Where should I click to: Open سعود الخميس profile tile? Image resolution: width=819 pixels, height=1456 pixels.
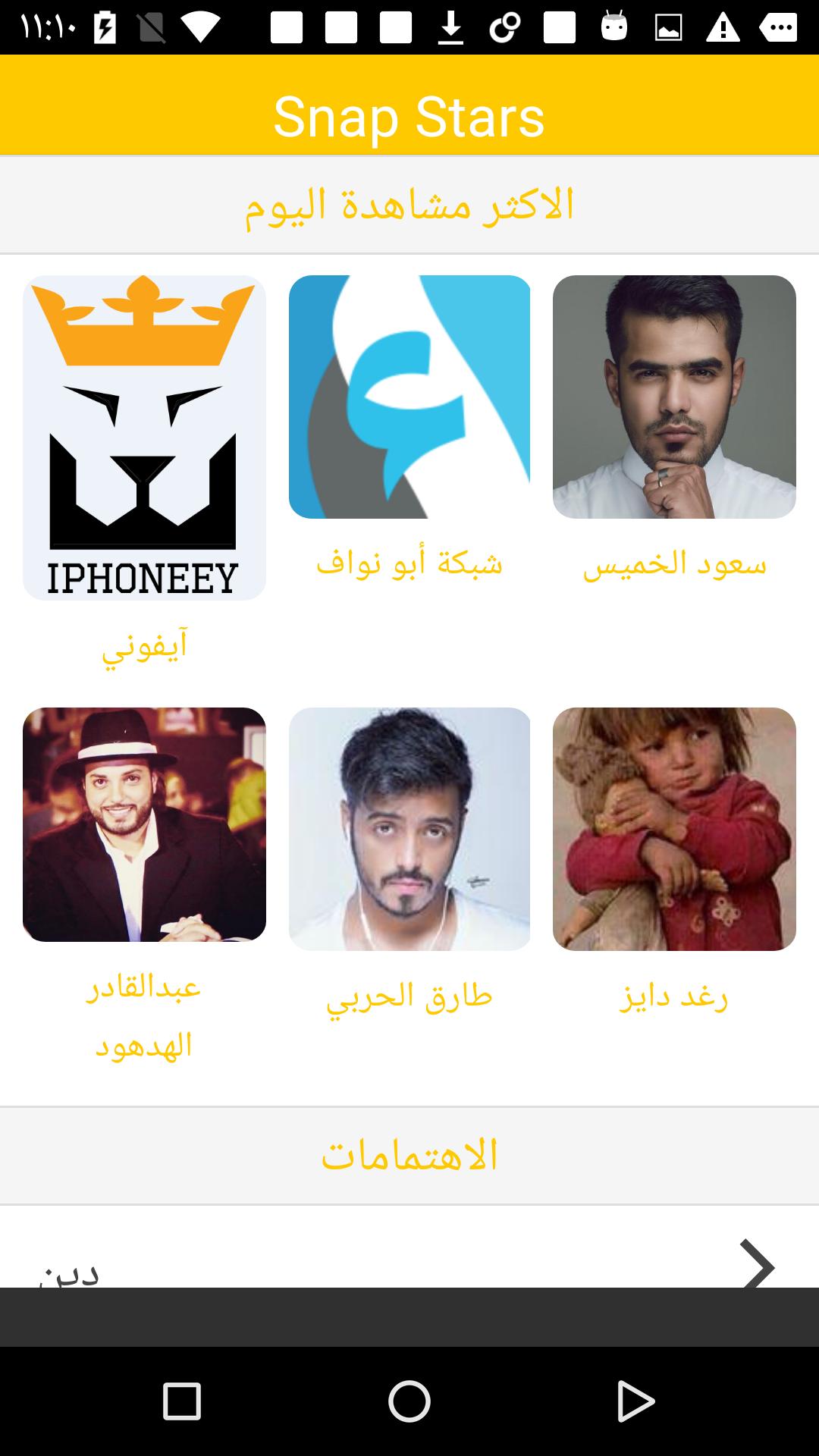[674, 397]
